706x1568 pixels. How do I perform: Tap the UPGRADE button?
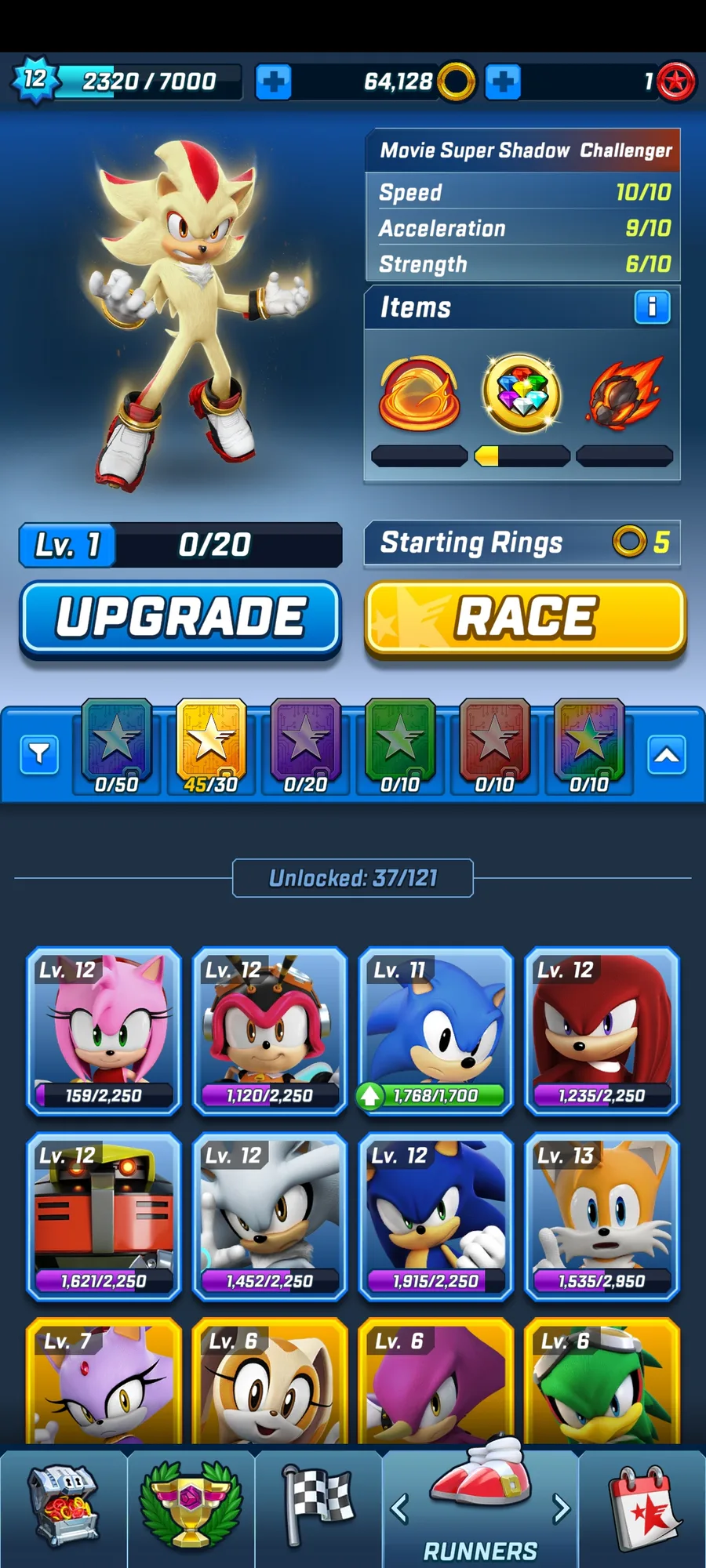point(180,619)
